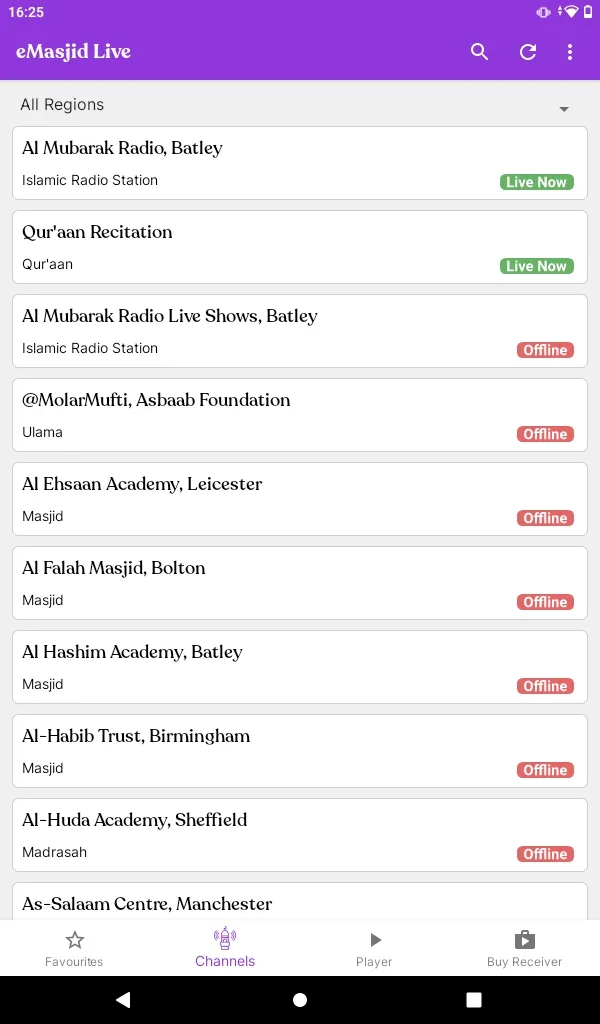Select Al-Huda Academy, Sheffield
The width and height of the screenshot is (600, 1024).
pos(300,835)
